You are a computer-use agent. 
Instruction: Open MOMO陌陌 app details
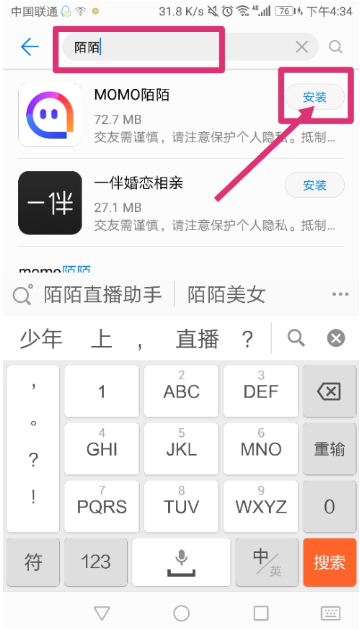click(x=181, y=116)
